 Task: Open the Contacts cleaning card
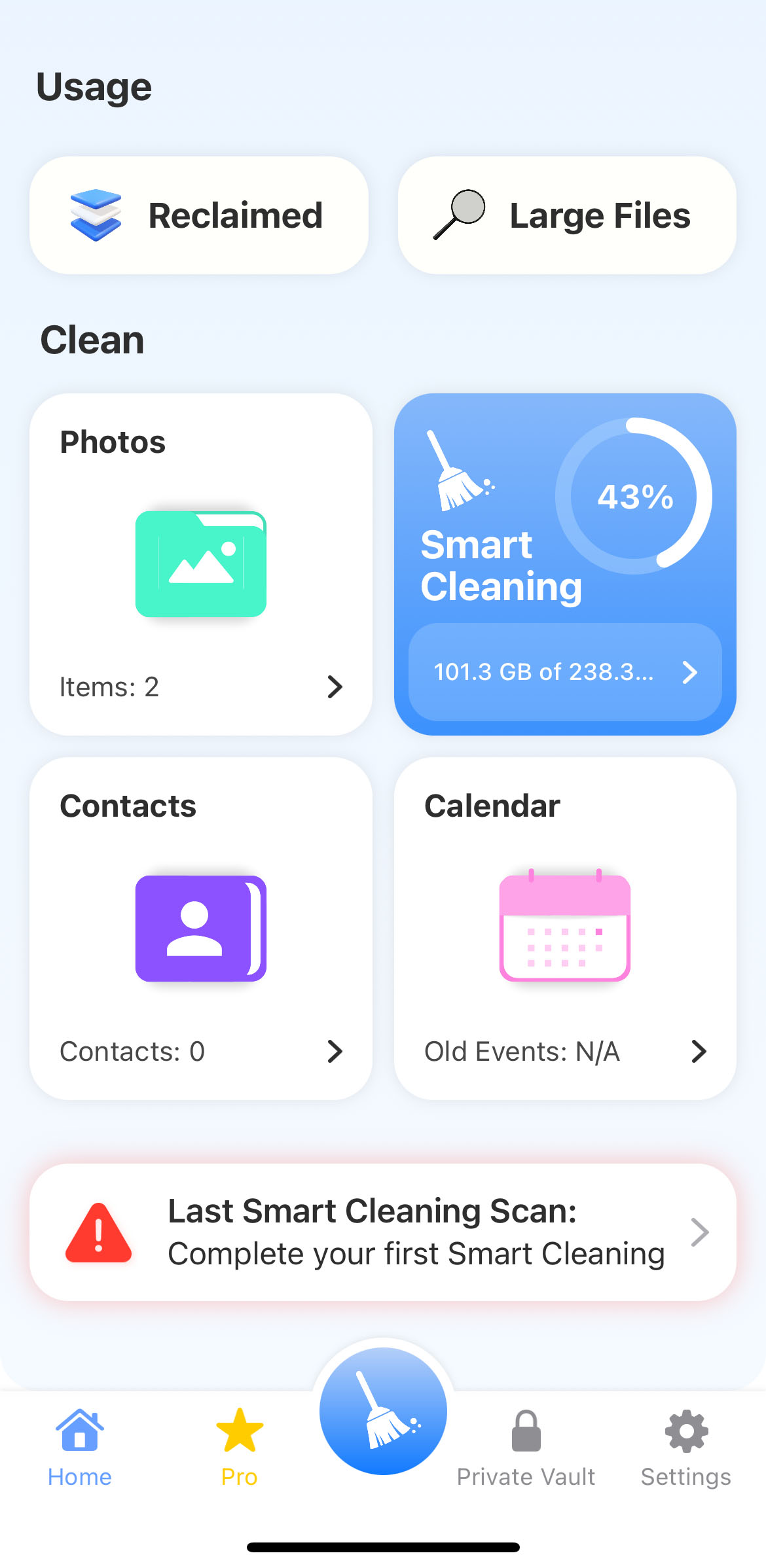tap(201, 928)
